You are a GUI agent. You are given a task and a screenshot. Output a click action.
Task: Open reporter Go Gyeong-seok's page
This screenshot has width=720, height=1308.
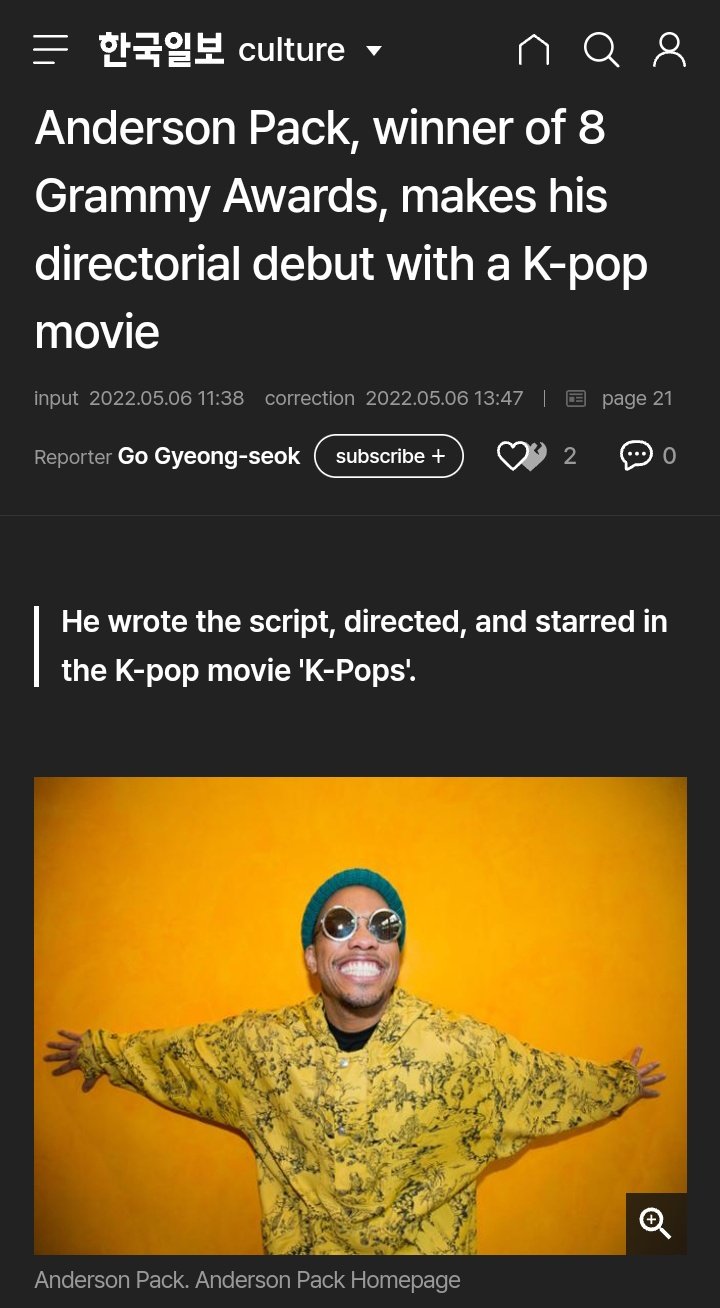tap(208, 456)
